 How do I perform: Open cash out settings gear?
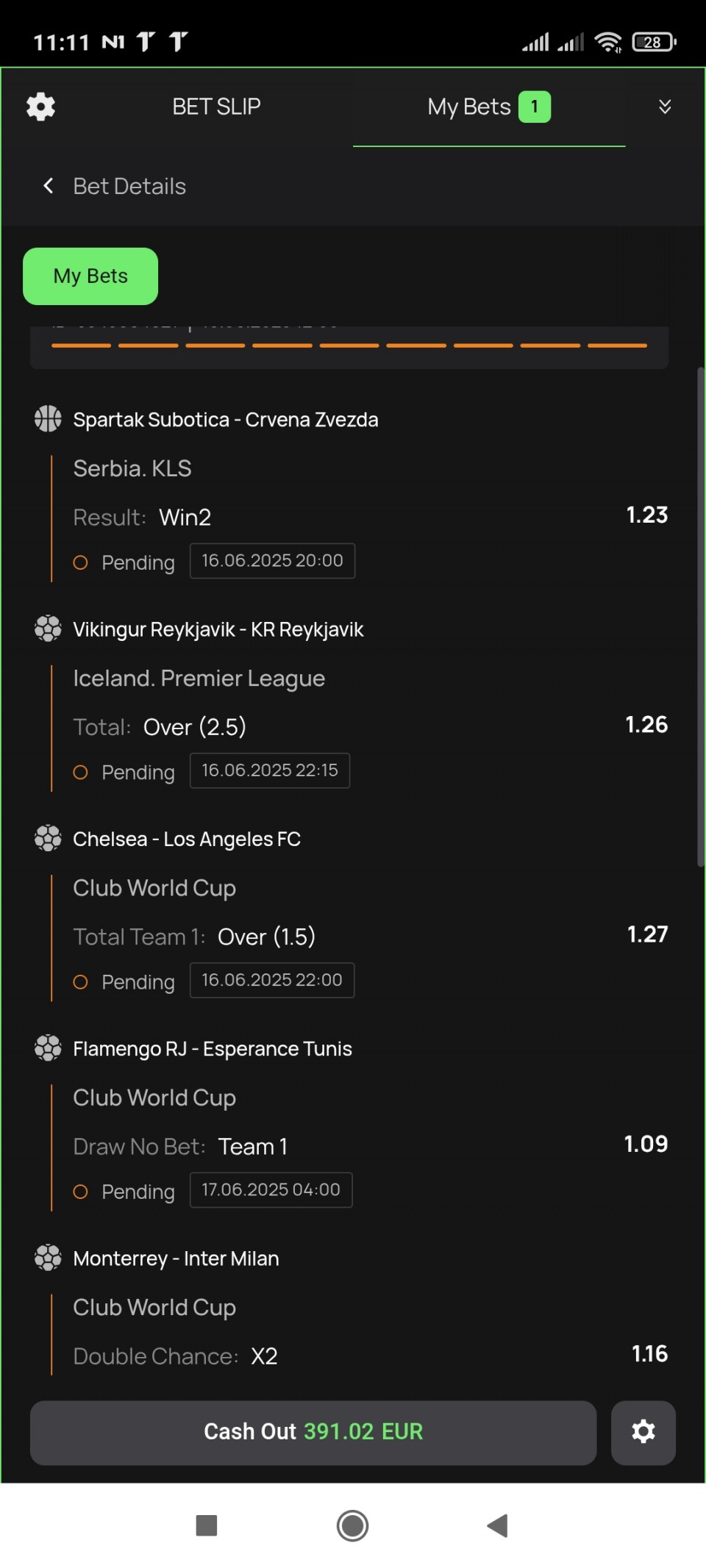point(643,1432)
